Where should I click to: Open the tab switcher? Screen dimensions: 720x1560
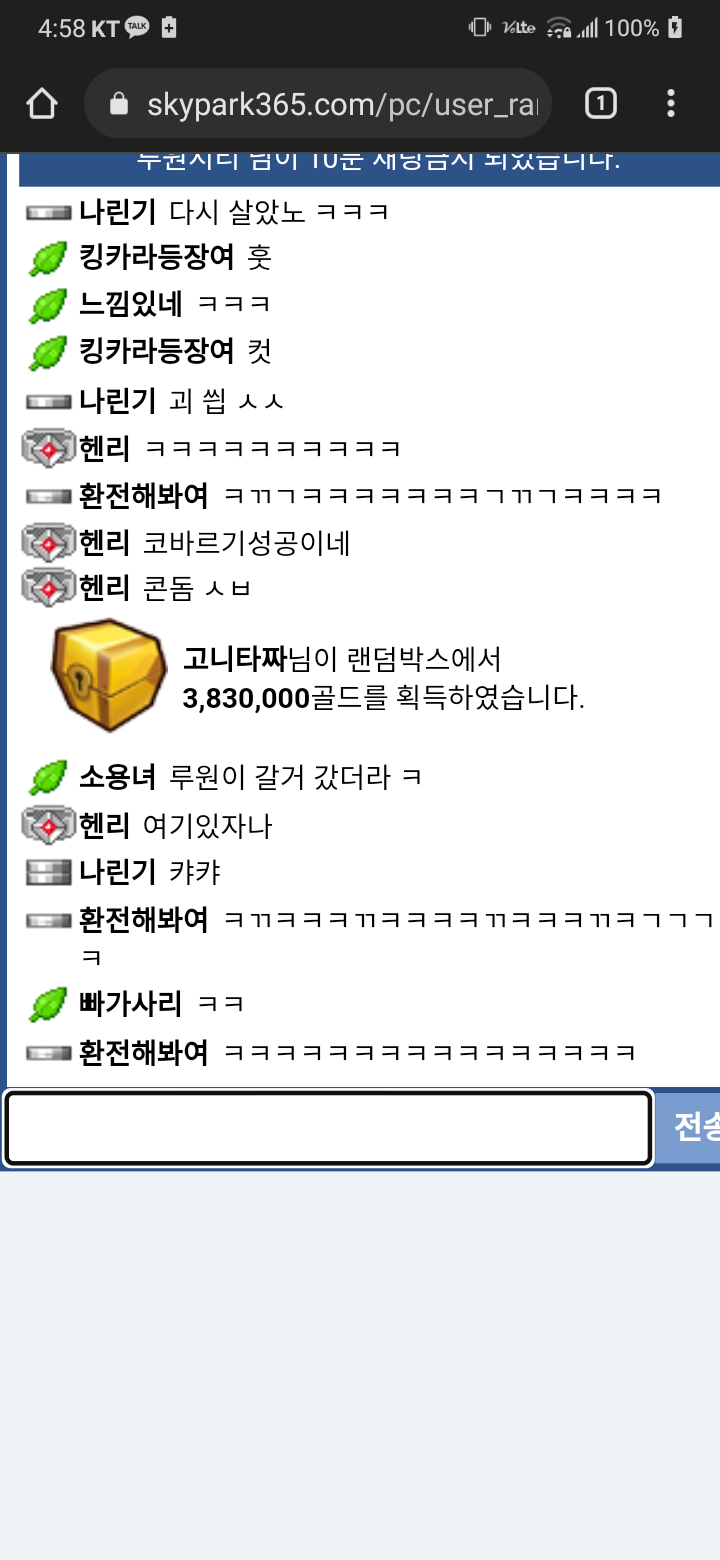coord(600,103)
